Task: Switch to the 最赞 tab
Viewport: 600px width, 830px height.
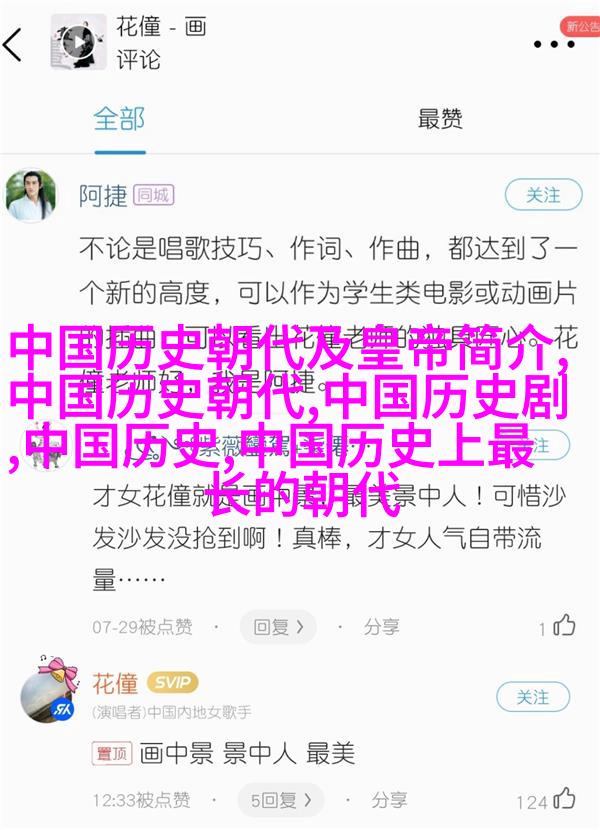Action: (440, 119)
